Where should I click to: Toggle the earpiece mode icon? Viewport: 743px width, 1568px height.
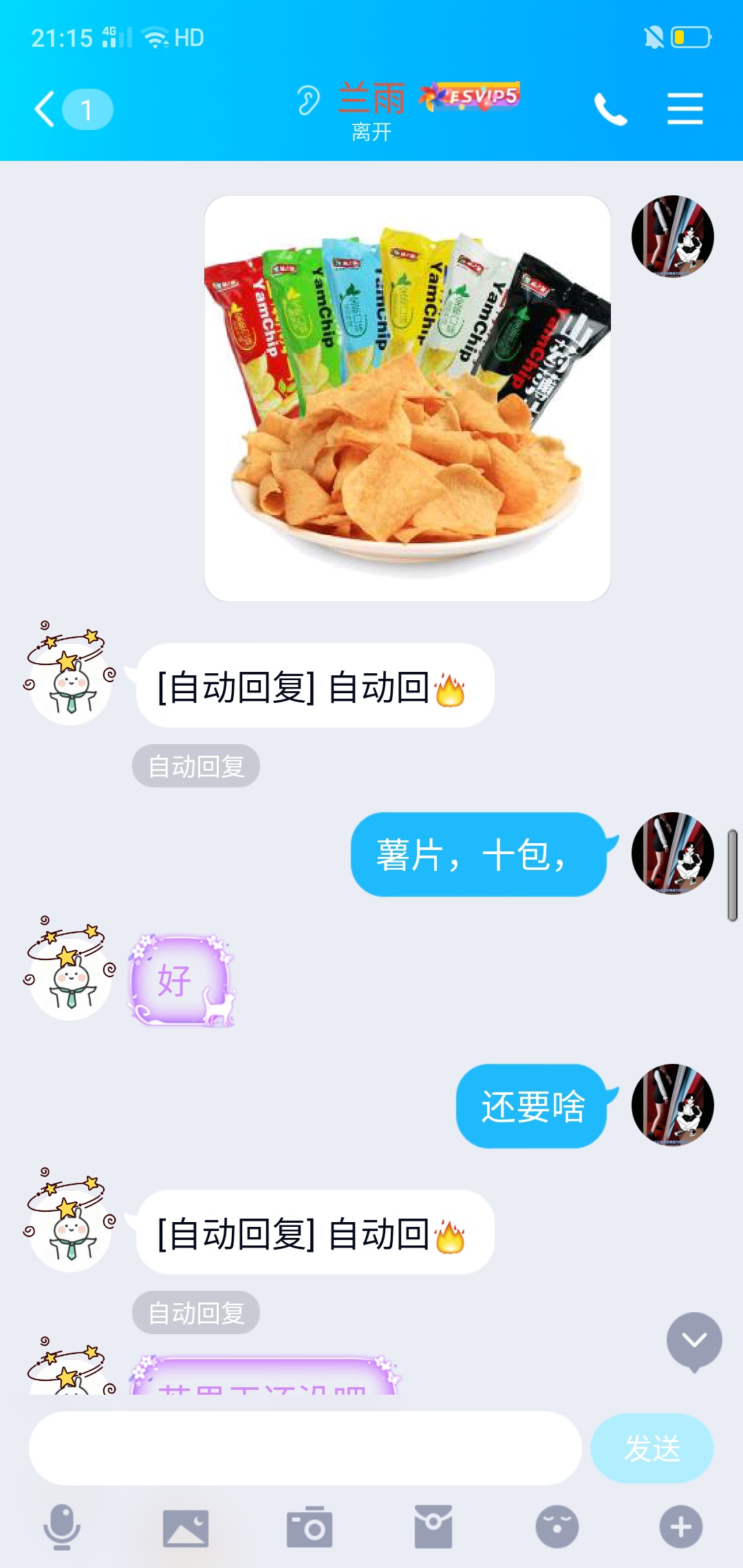pos(308,100)
